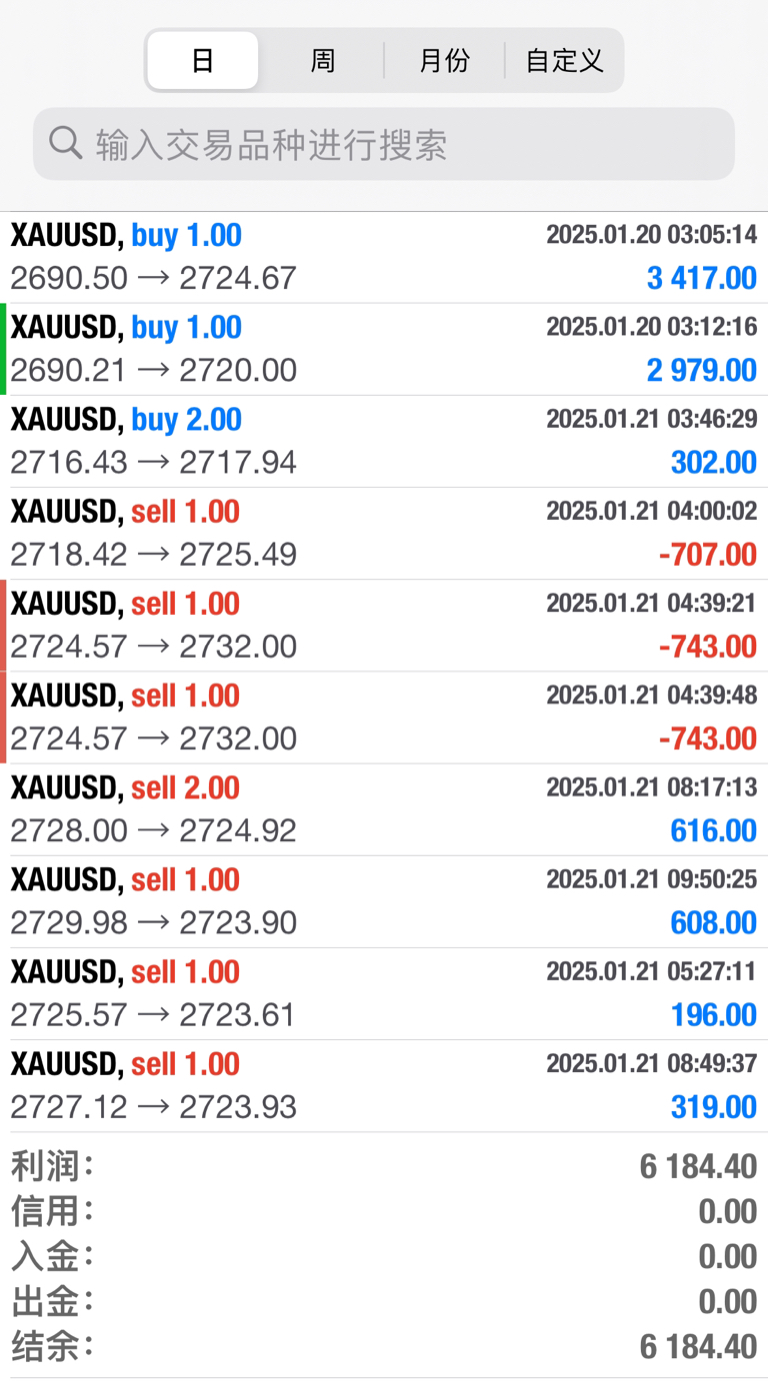Expand the sell trade closed at 04:39:48
This screenshot has width=768, height=1397.
(384, 717)
